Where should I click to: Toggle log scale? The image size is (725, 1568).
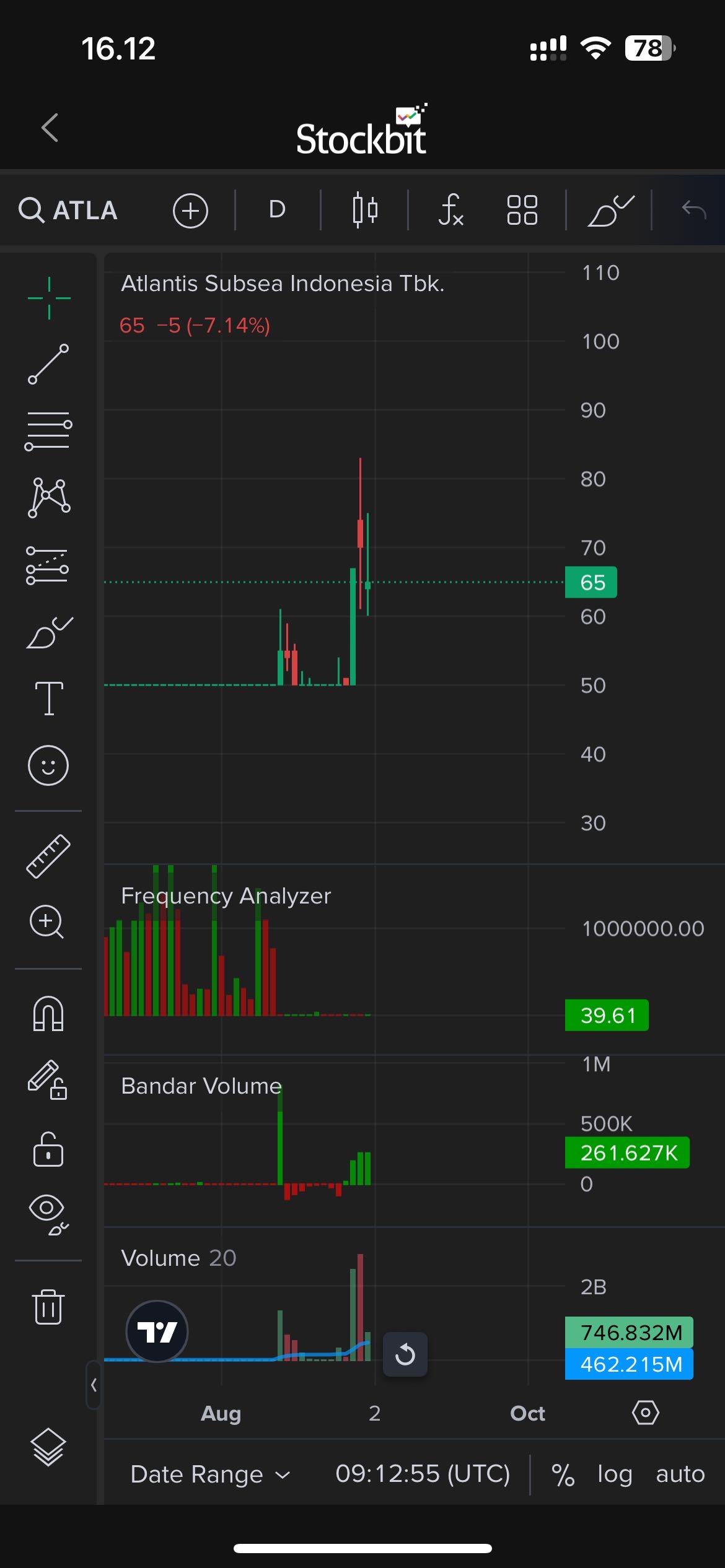[615, 1474]
